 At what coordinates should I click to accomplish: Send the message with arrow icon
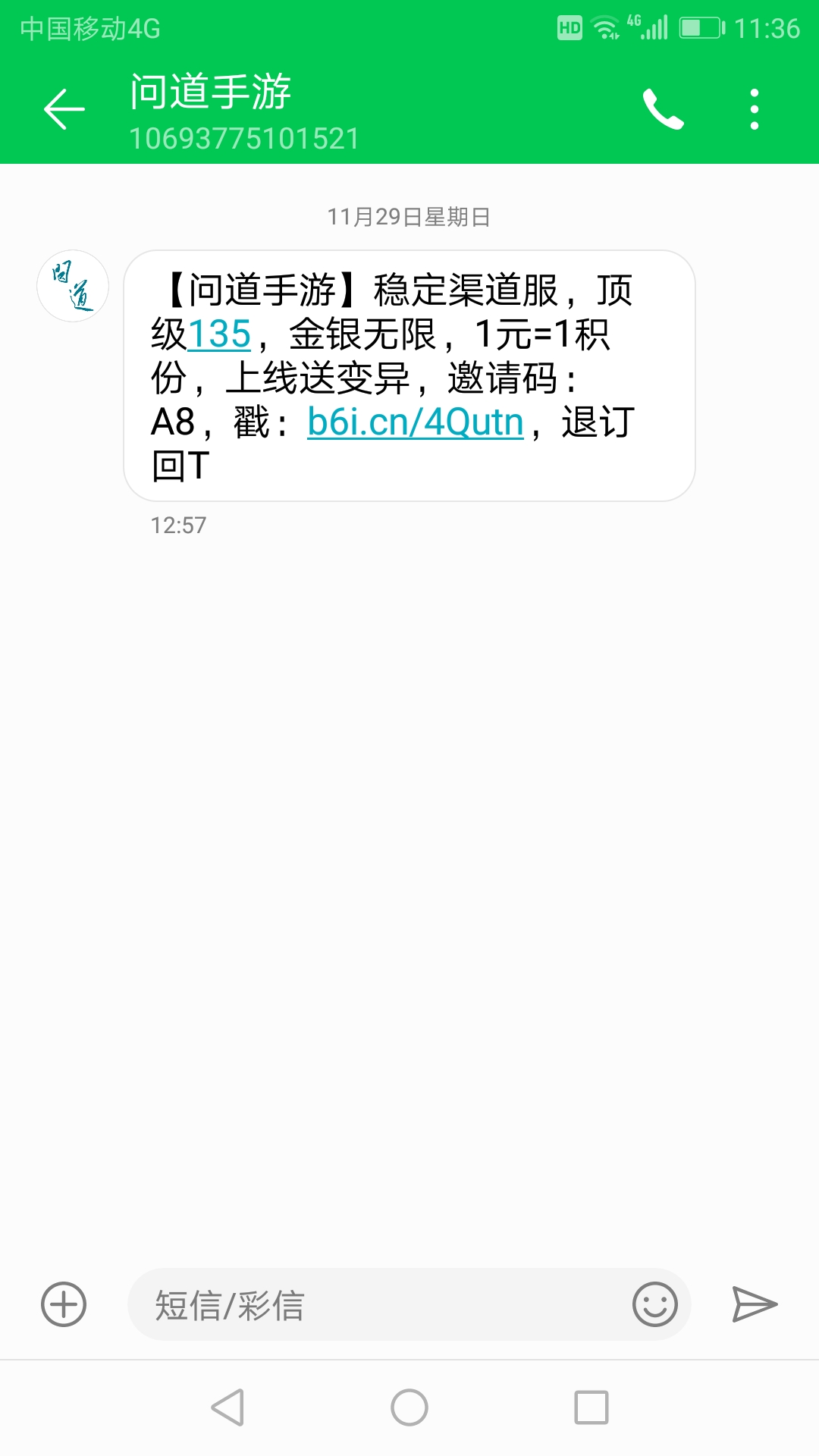coord(755,1304)
